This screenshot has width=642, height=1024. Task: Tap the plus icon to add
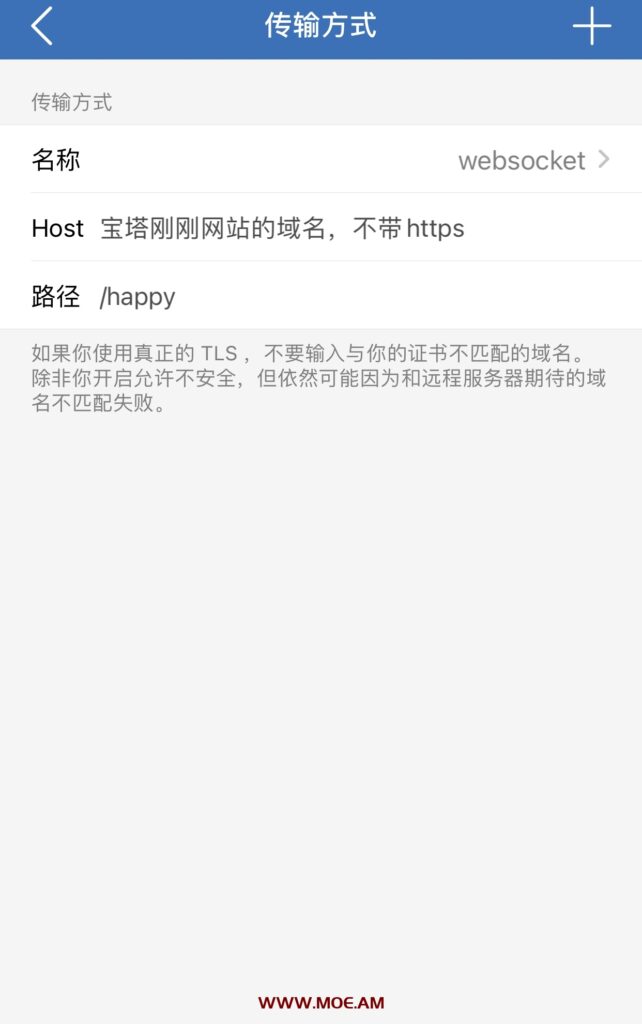point(591,27)
